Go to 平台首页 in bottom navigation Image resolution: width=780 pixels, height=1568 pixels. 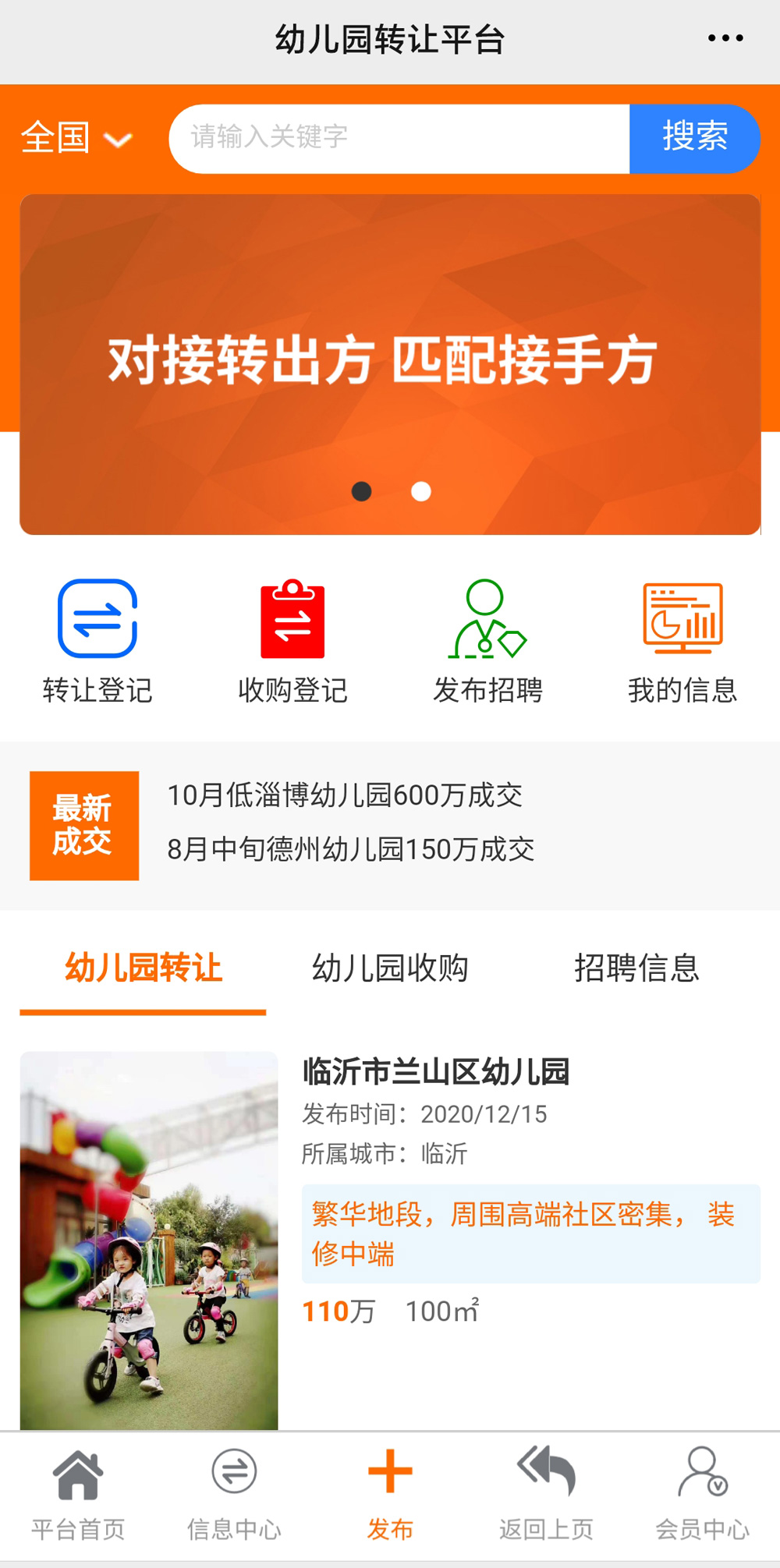(x=78, y=1495)
